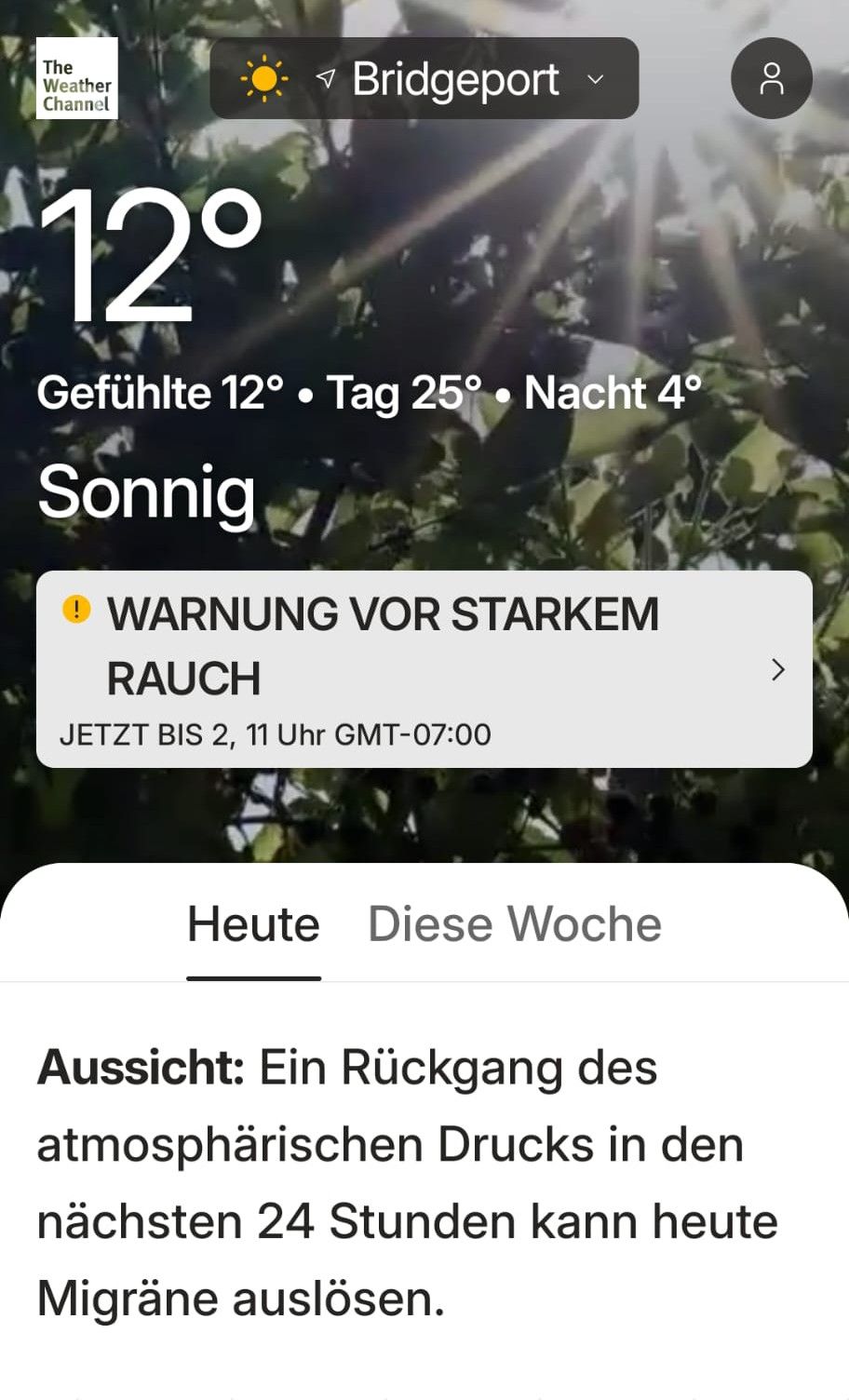Open the WARNUNG VOR STARKEM RAUCH alert
Image resolution: width=849 pixels, height=1400 pixels.
[x=424, y=669]
